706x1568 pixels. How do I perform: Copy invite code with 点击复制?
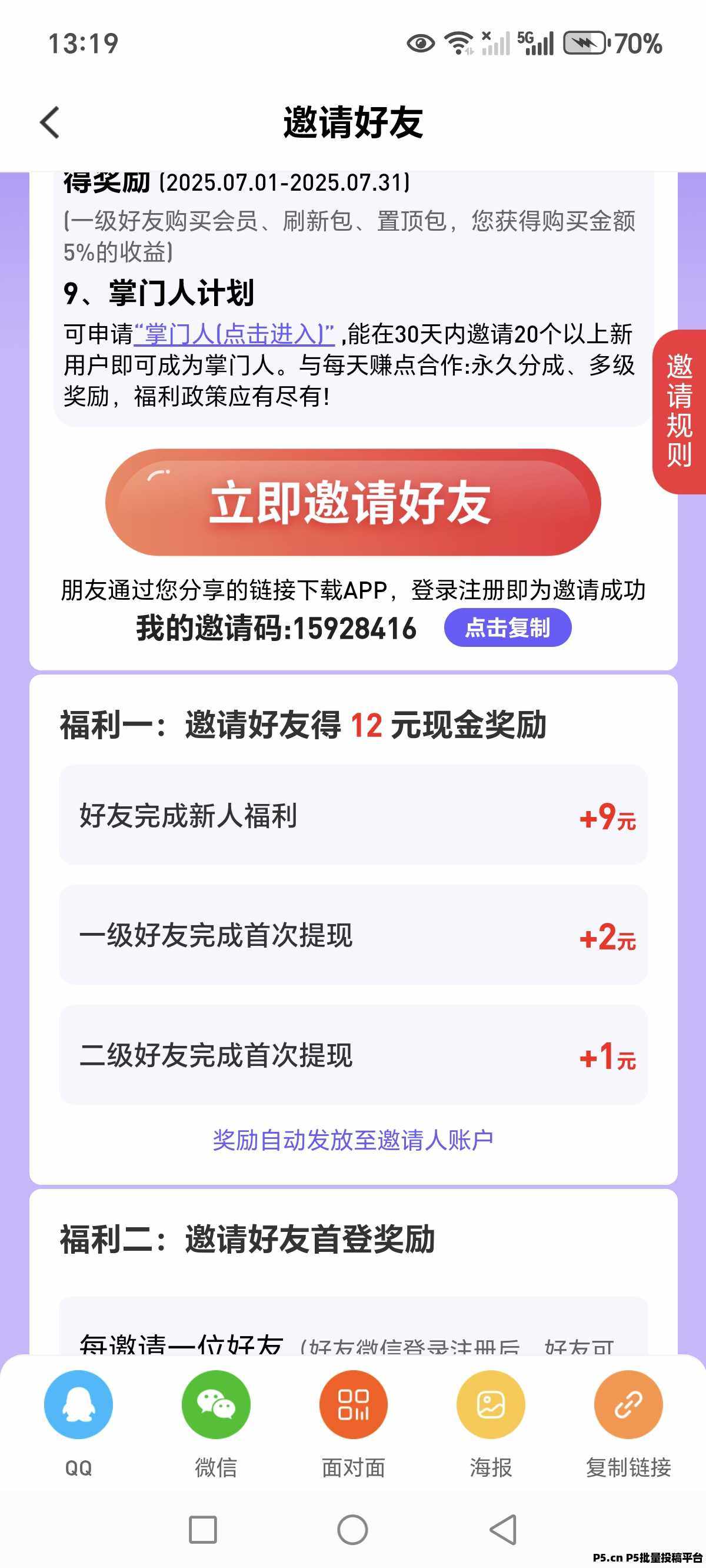click(x=507, y=627)
